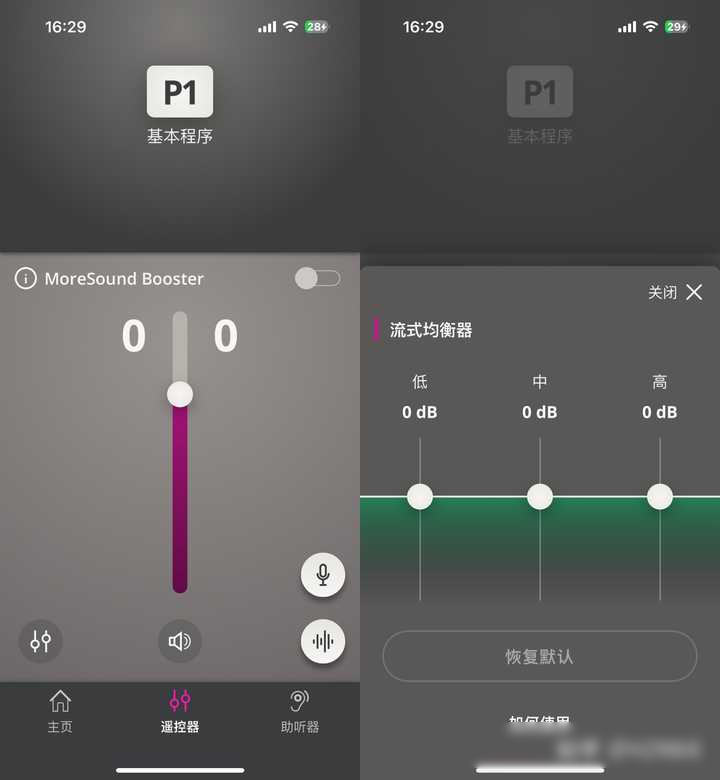This screenshot has width=720, height=780.
Task: Close the 流式均衡器 panel with 关闭 X
Action: [694, 293]
